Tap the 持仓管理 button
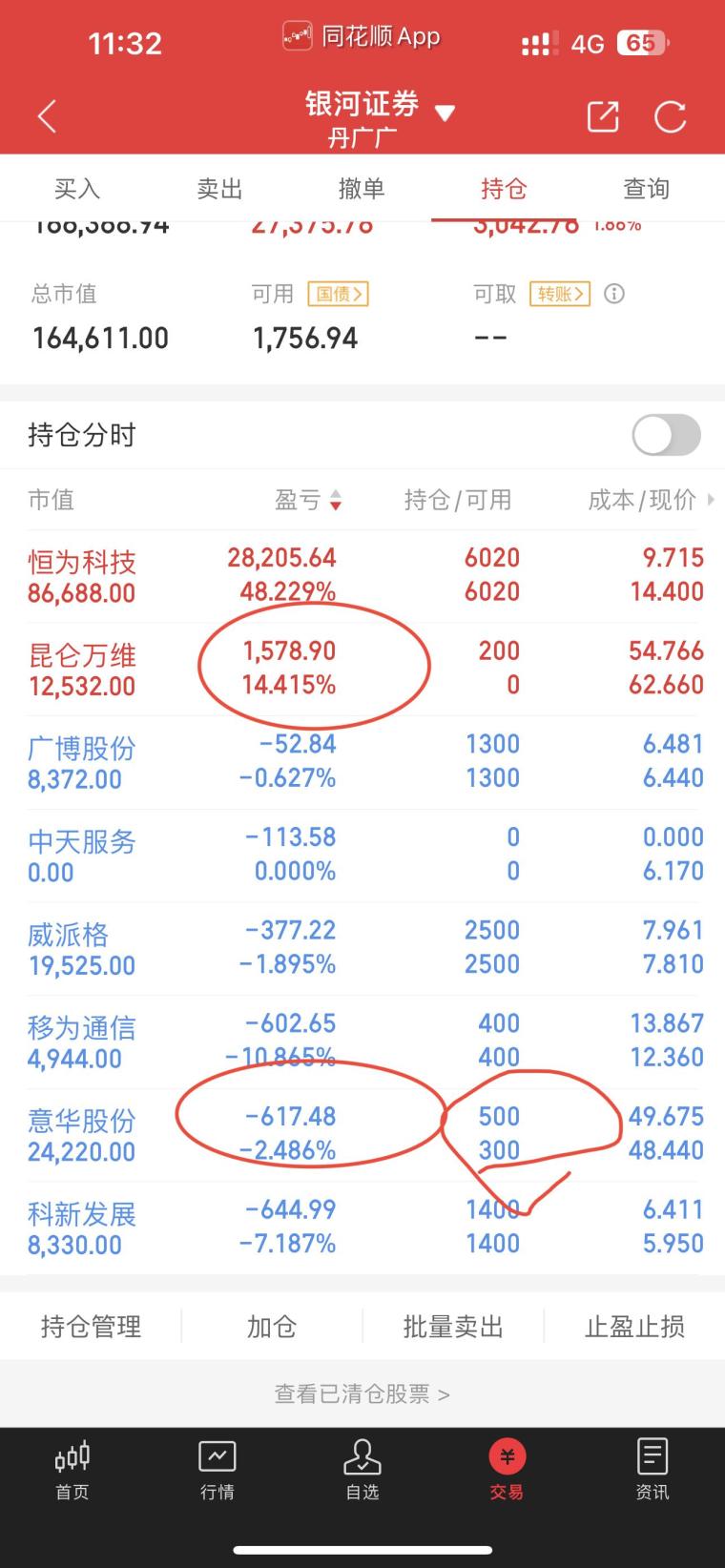Image resolution: width=725 pixels, height=1568 pixels. tap(91, 1326)
